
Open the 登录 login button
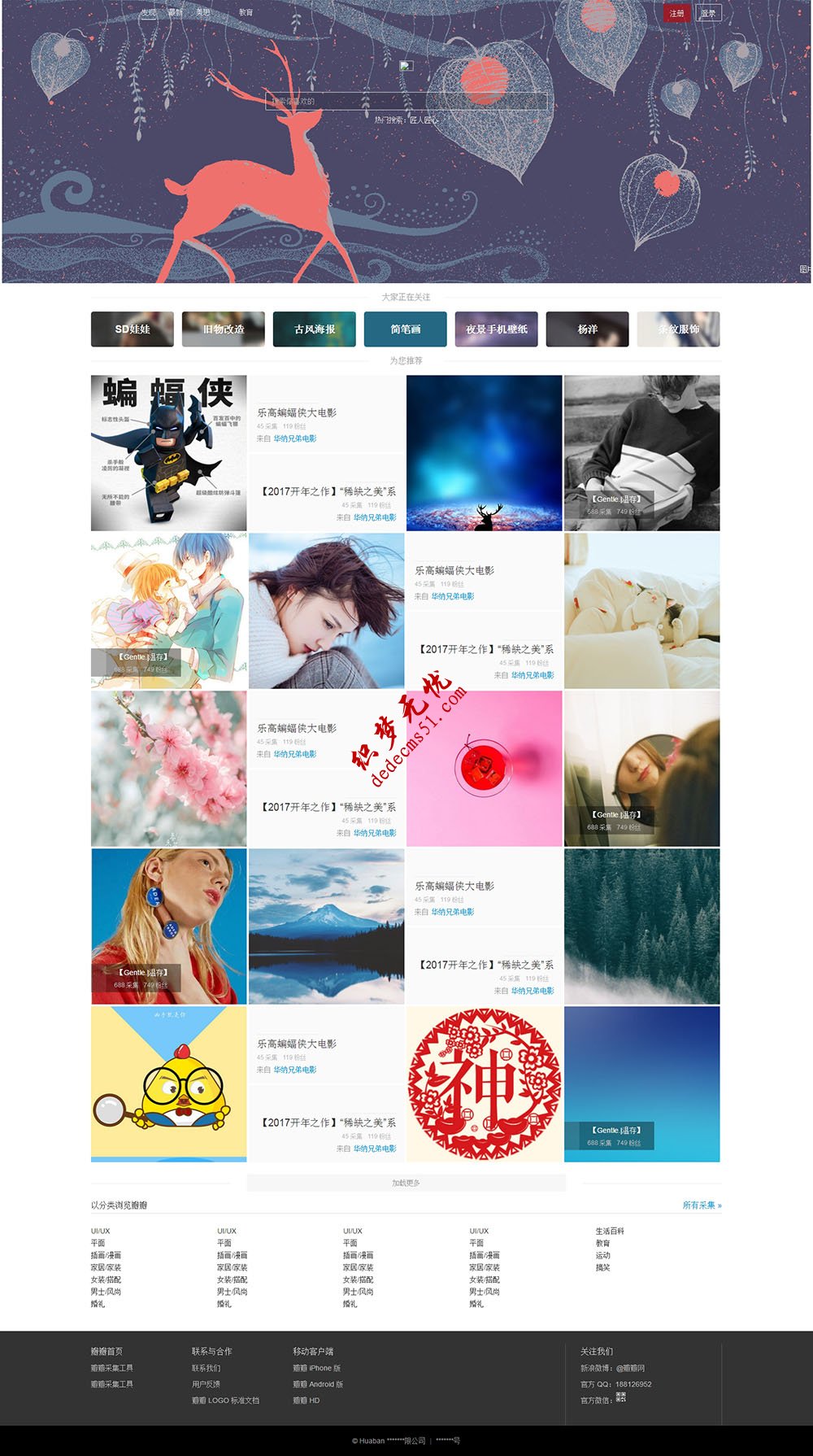708,13
